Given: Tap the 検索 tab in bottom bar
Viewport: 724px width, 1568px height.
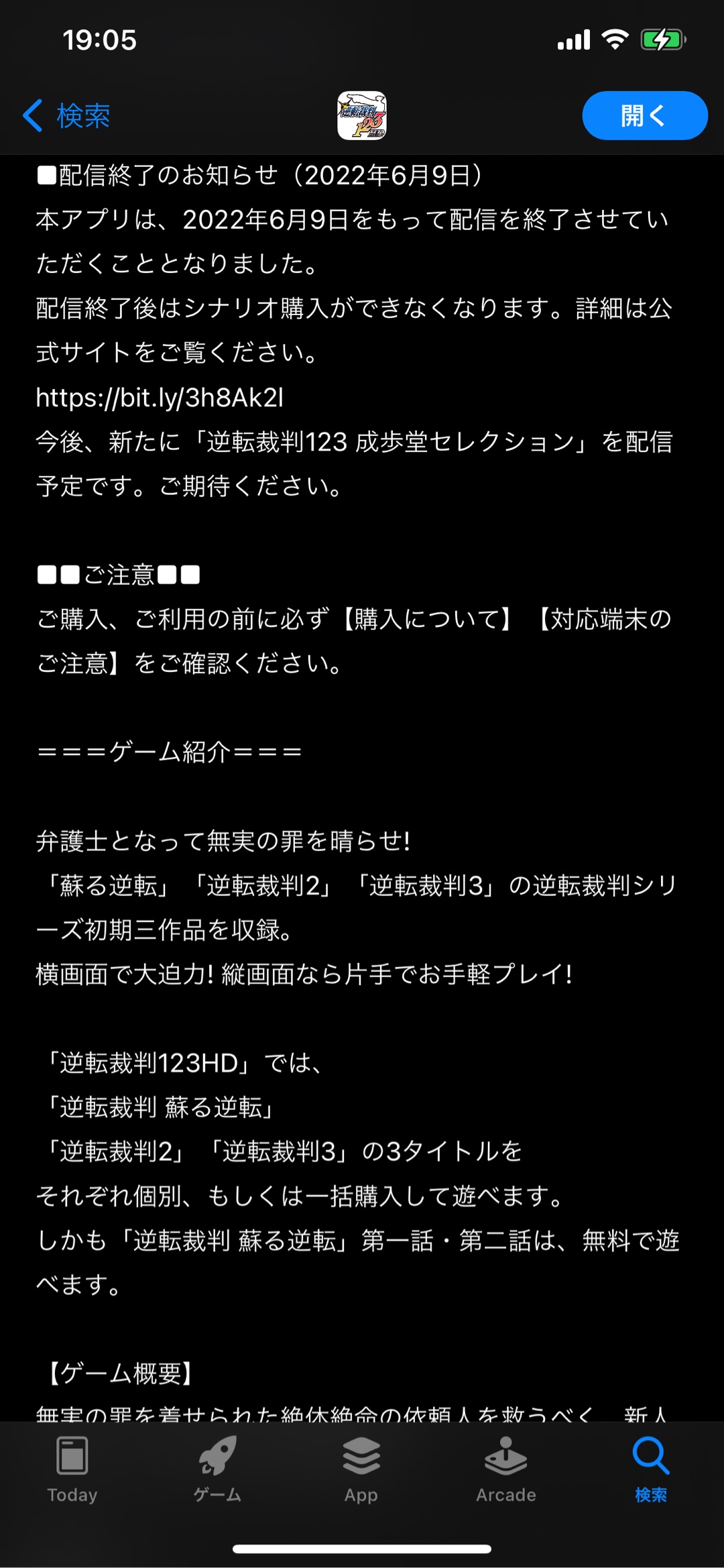Looking at the screenshot, I should (x=650, y=1469).
